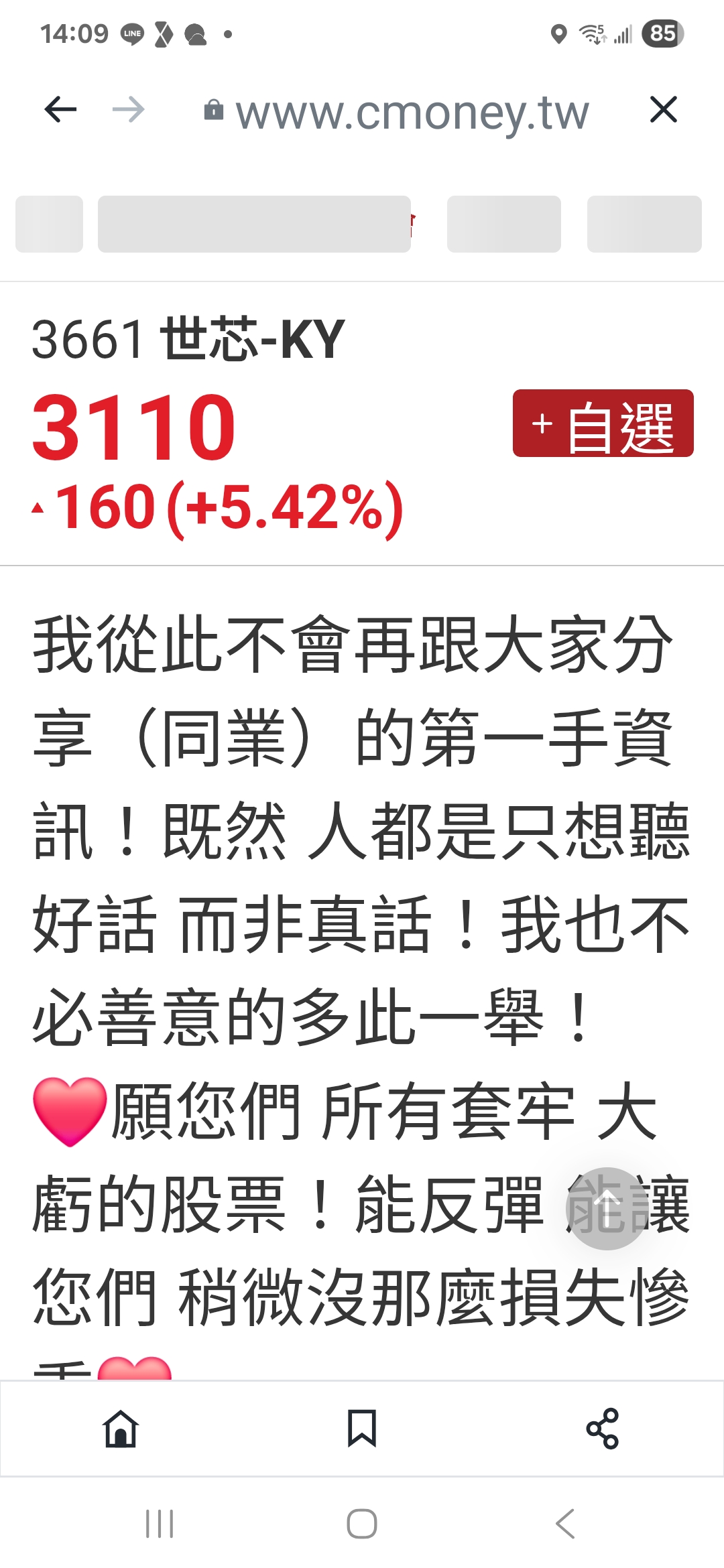724x1568 pixels.
Task: Jump to top with floating arrow button
Action: 607,1209
